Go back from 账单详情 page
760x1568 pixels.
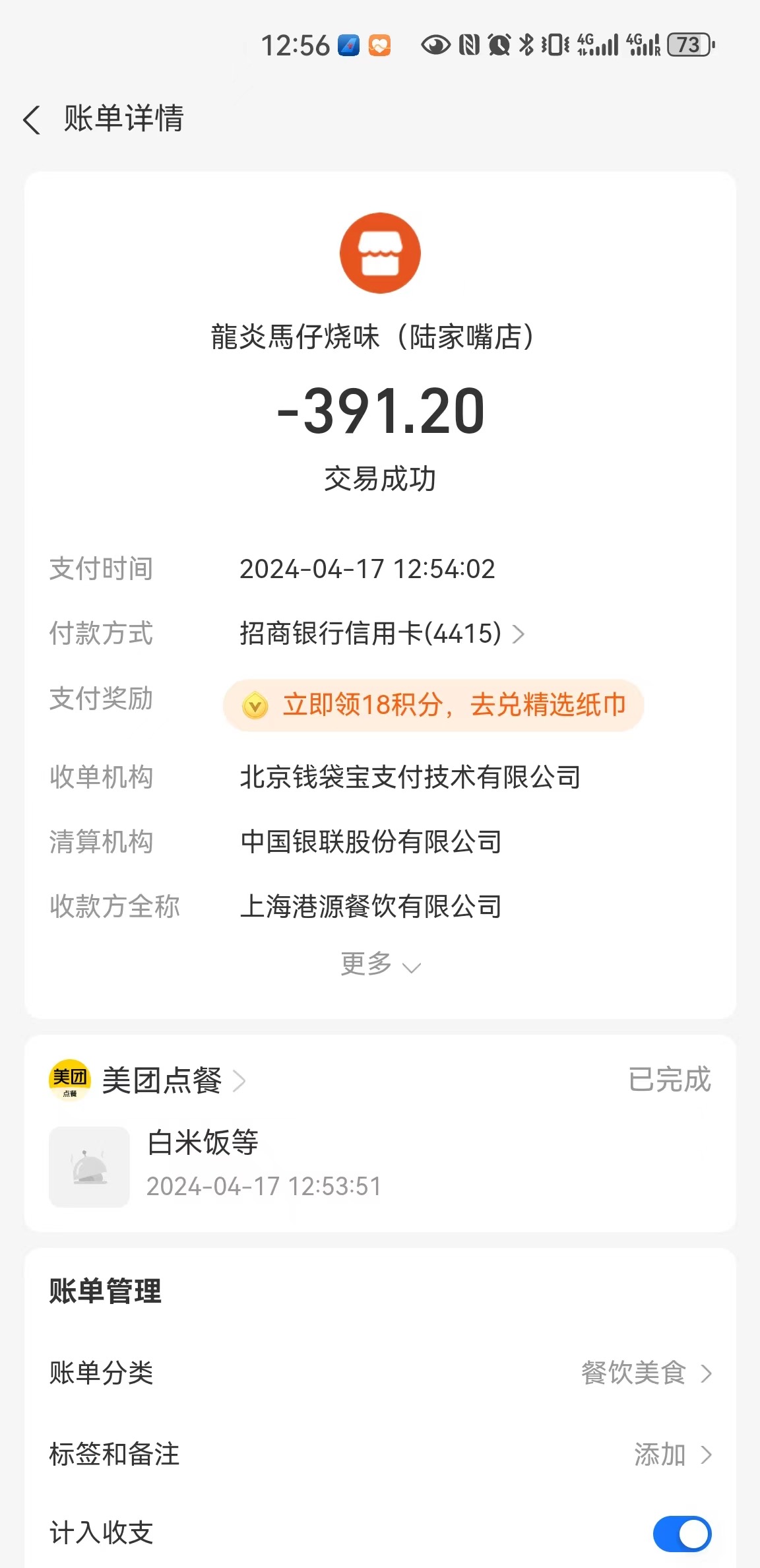point(32,119)
